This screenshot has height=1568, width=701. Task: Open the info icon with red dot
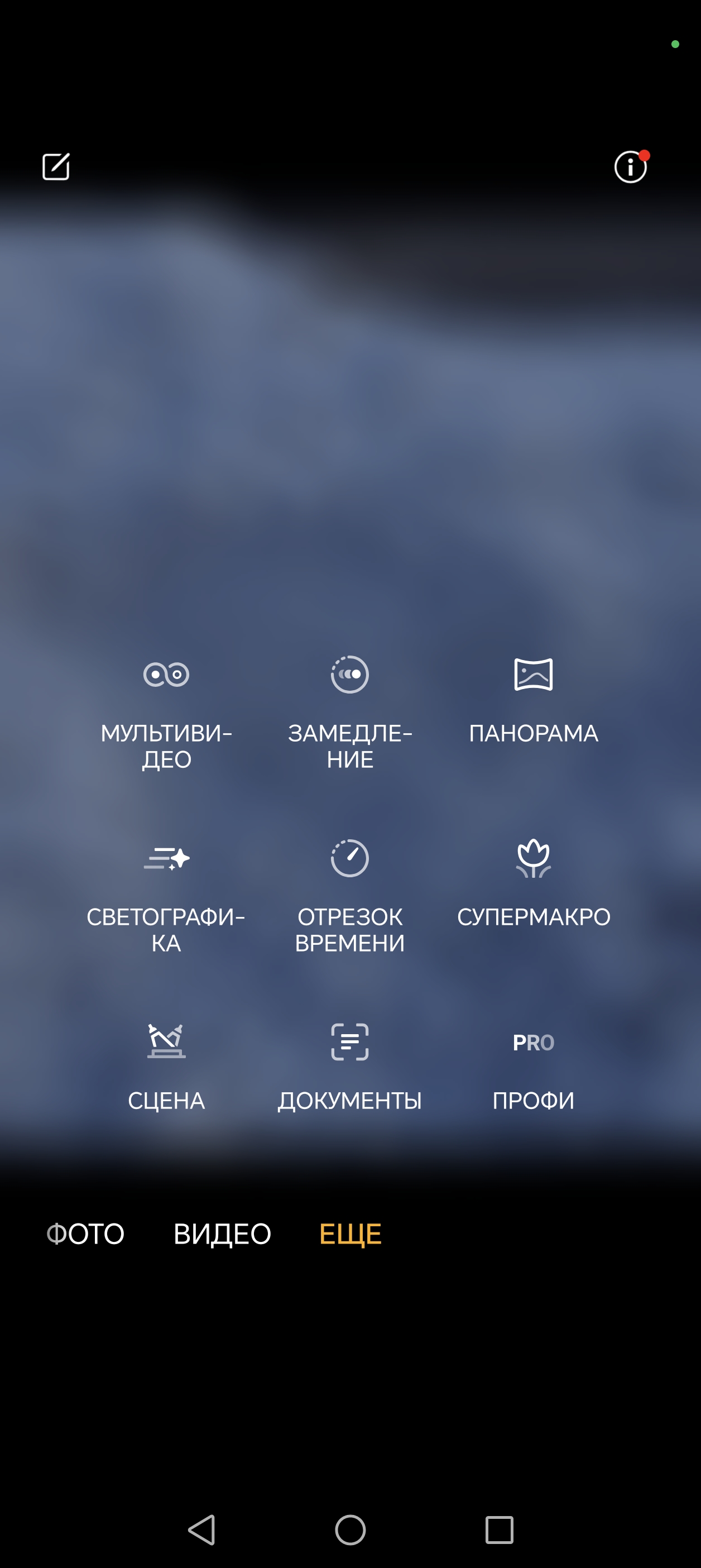tap(630, 167)
